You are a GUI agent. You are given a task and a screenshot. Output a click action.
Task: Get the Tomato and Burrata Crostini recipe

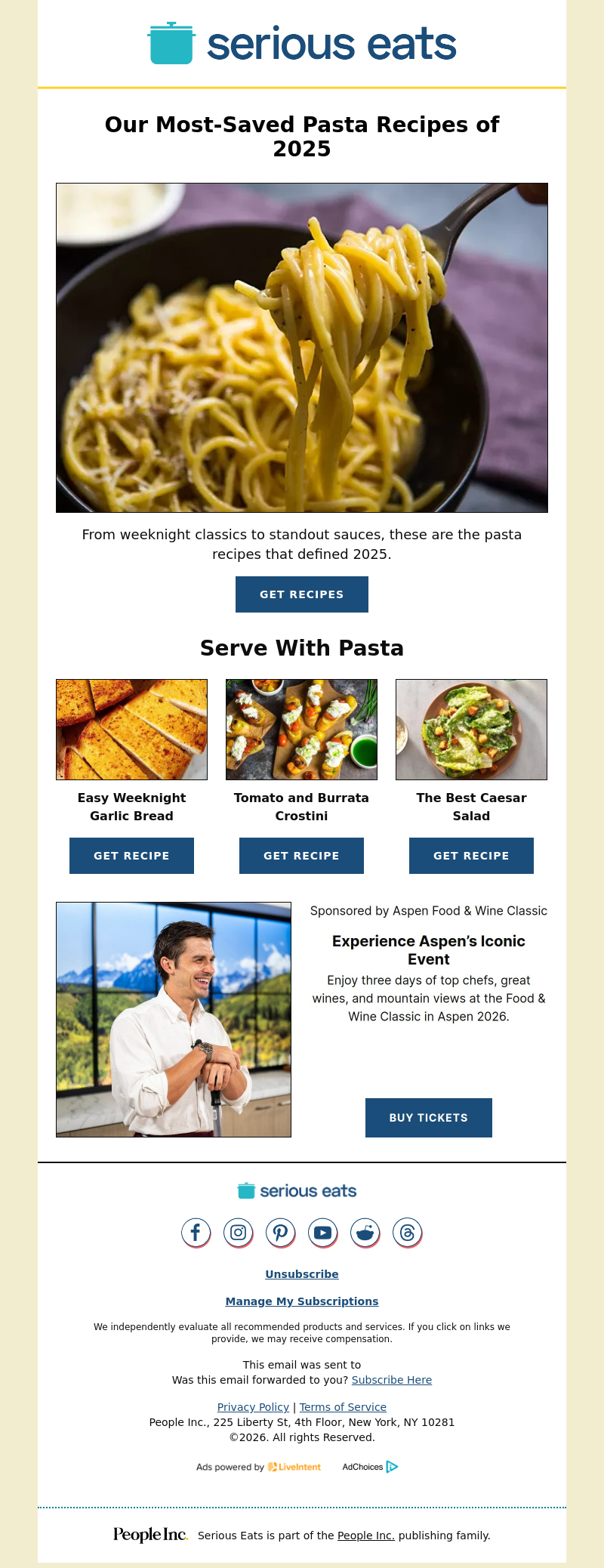[x=301, y=856]
